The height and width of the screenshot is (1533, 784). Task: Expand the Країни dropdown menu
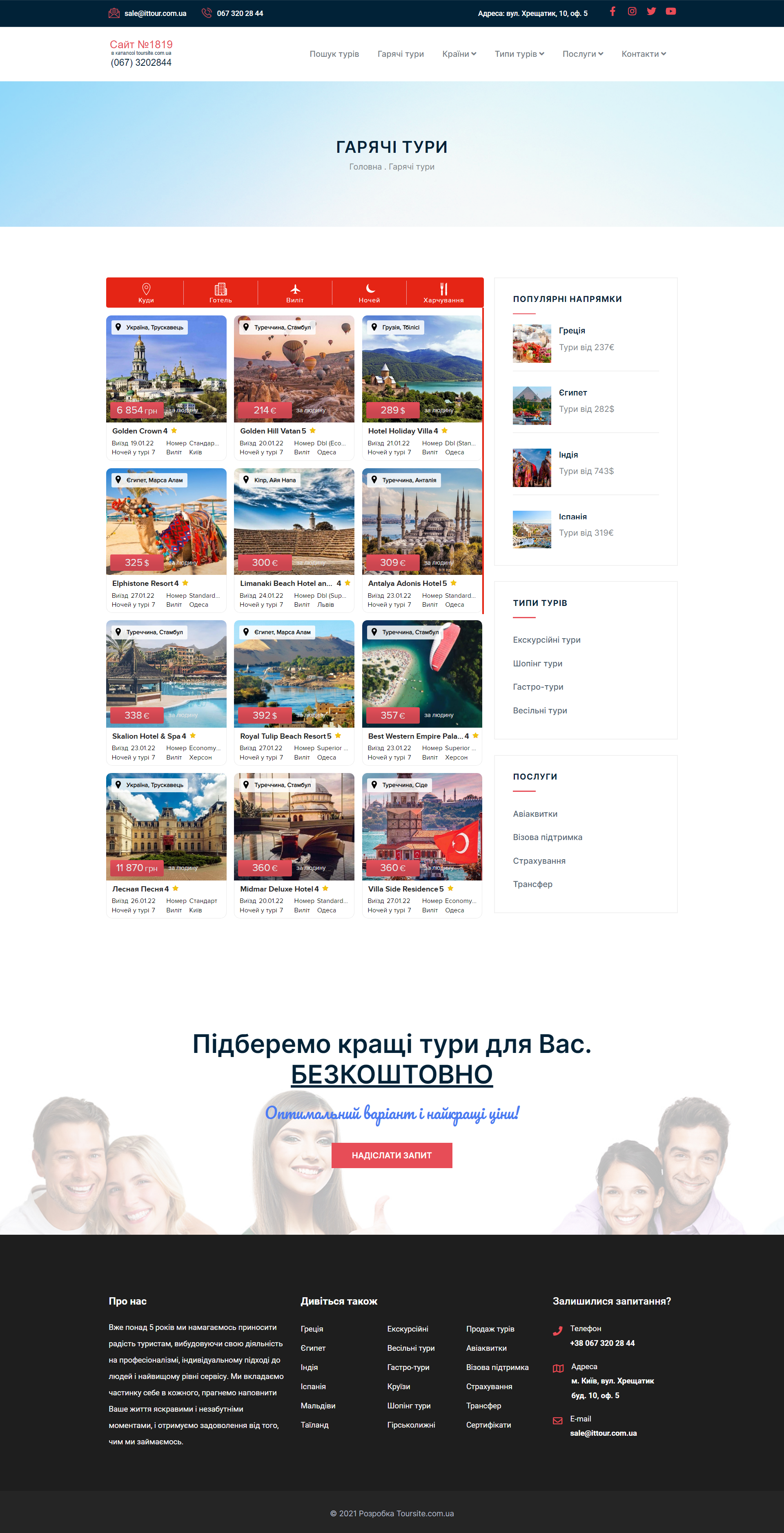(459, 54)
